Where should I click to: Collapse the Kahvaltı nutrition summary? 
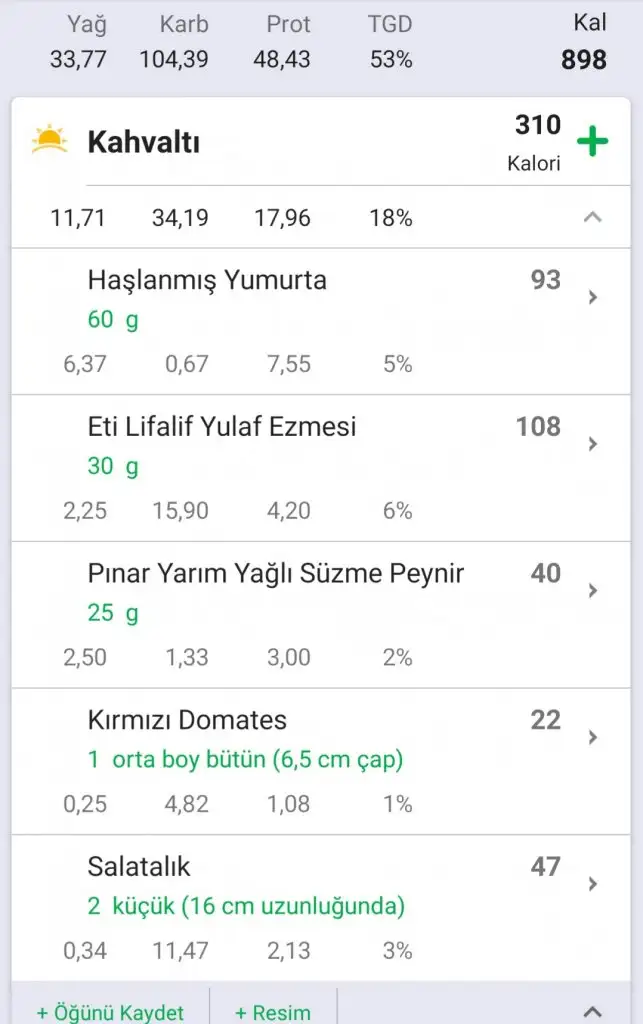pos(592,217)
